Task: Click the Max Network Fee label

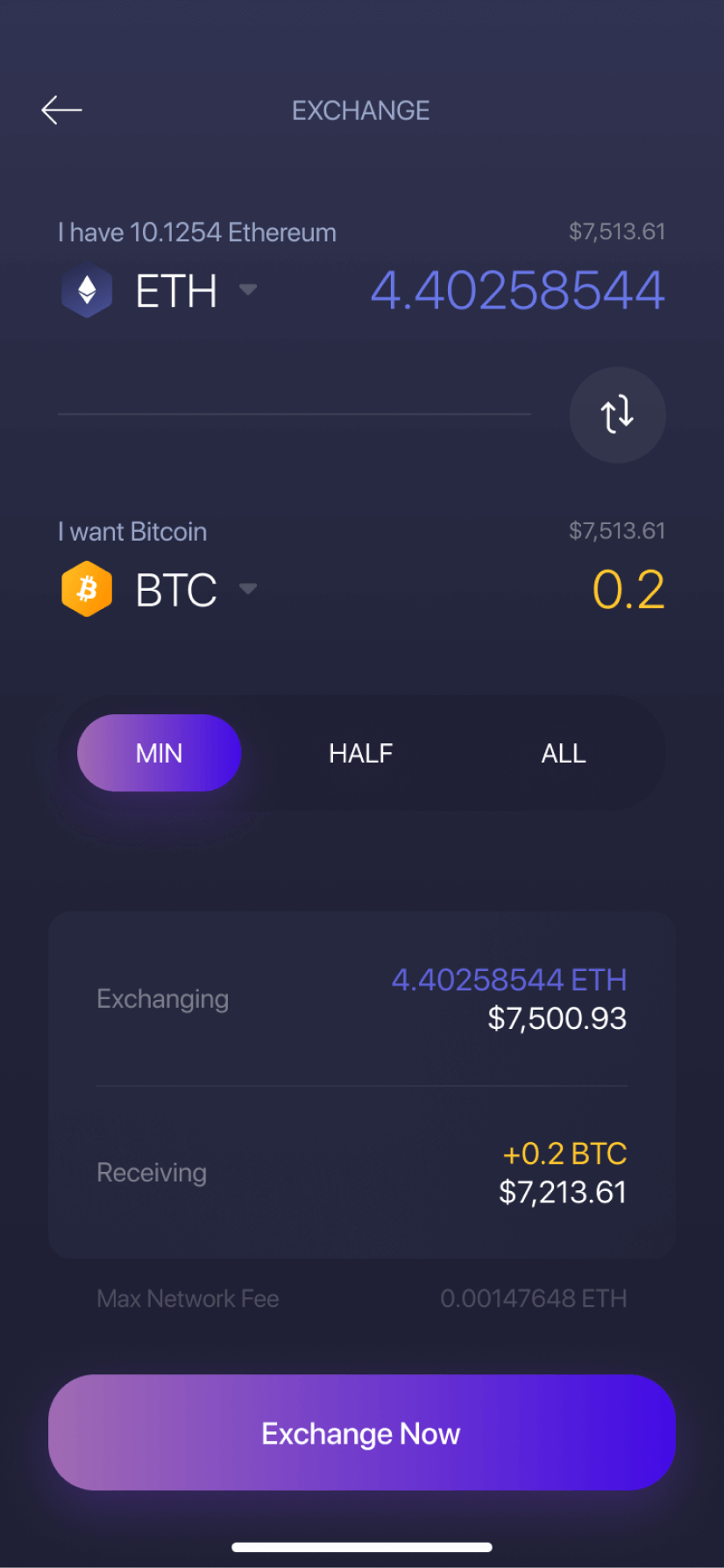Action: click(x=187, y=1298)
